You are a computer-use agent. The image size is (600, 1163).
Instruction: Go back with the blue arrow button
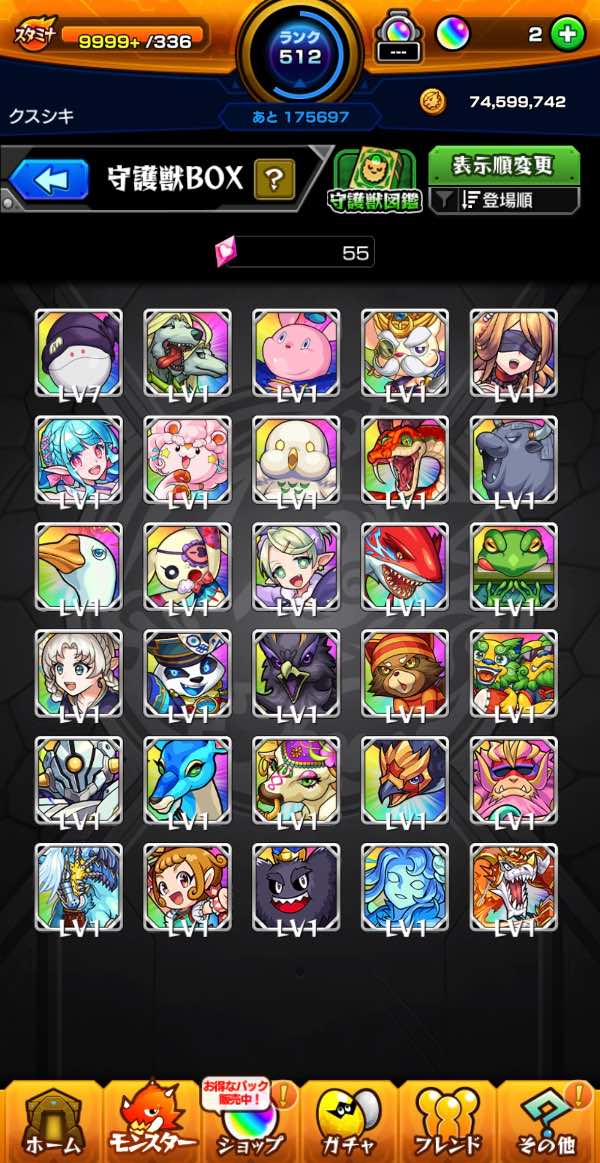click(50, 179)
